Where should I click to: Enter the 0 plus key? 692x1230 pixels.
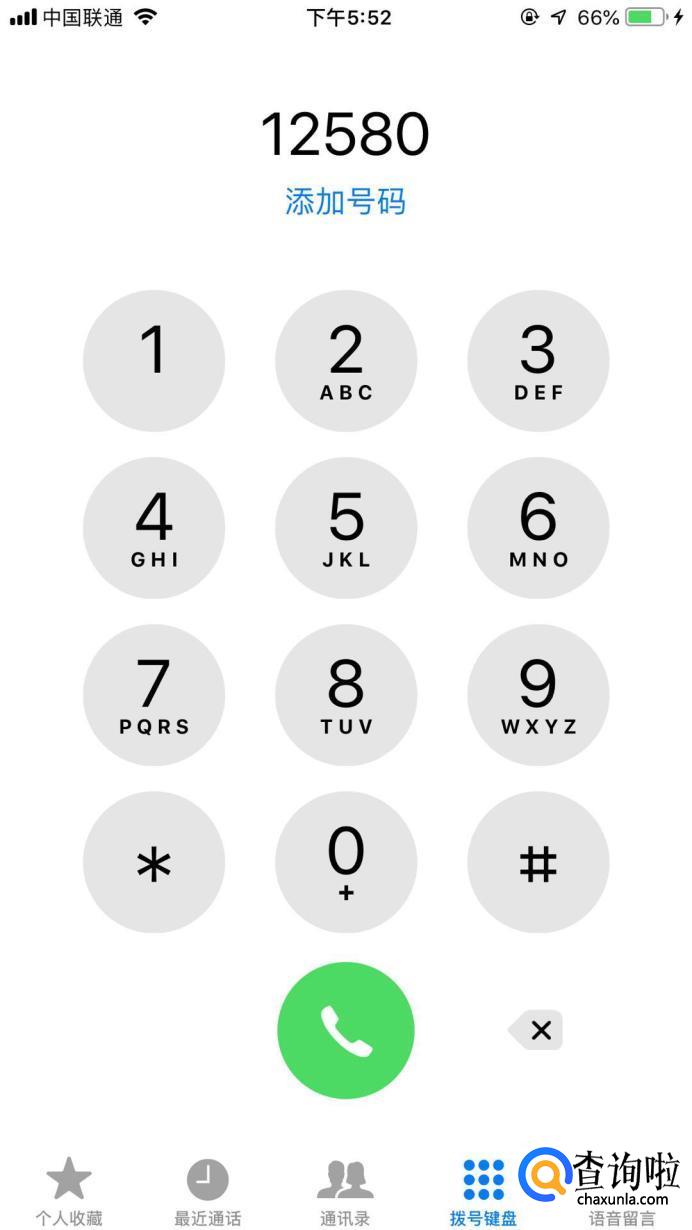[x=346, y=862]
